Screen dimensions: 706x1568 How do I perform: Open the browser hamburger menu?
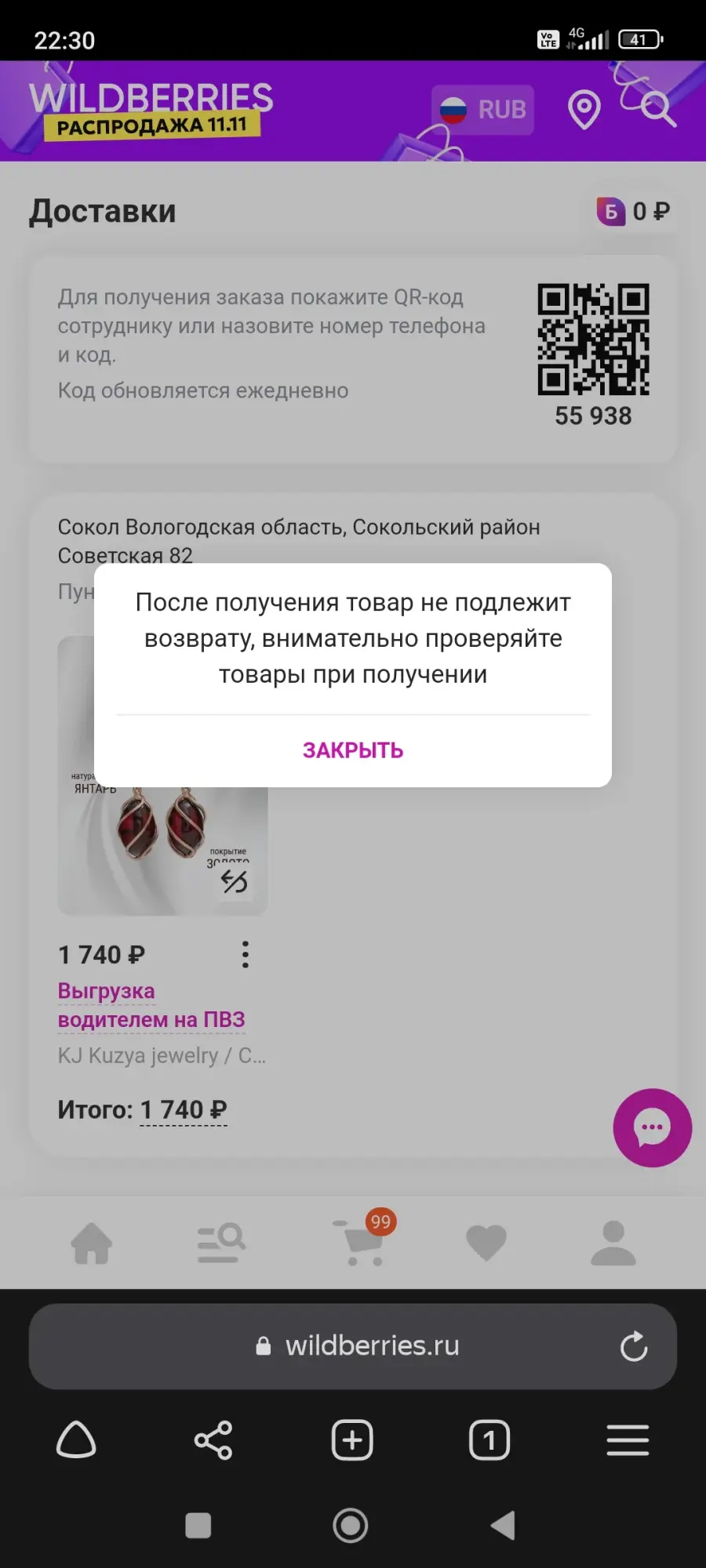click(x=628, y=1440)
